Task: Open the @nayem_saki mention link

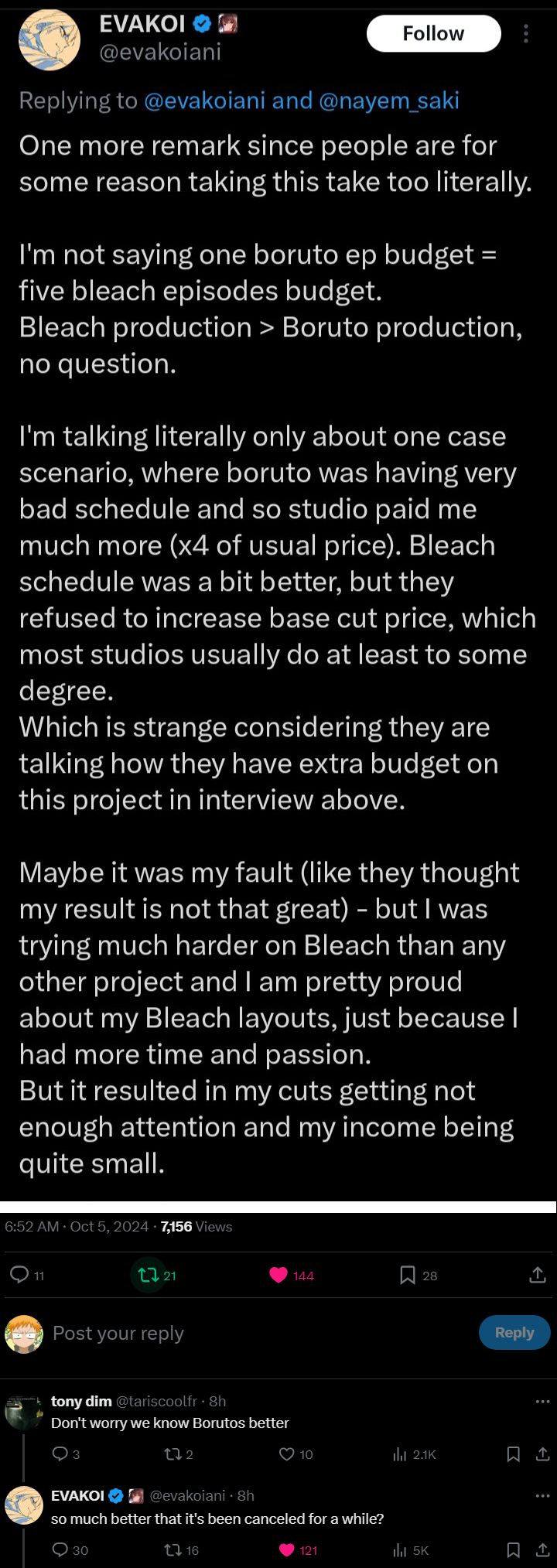Action: click(x=389, y=101)
